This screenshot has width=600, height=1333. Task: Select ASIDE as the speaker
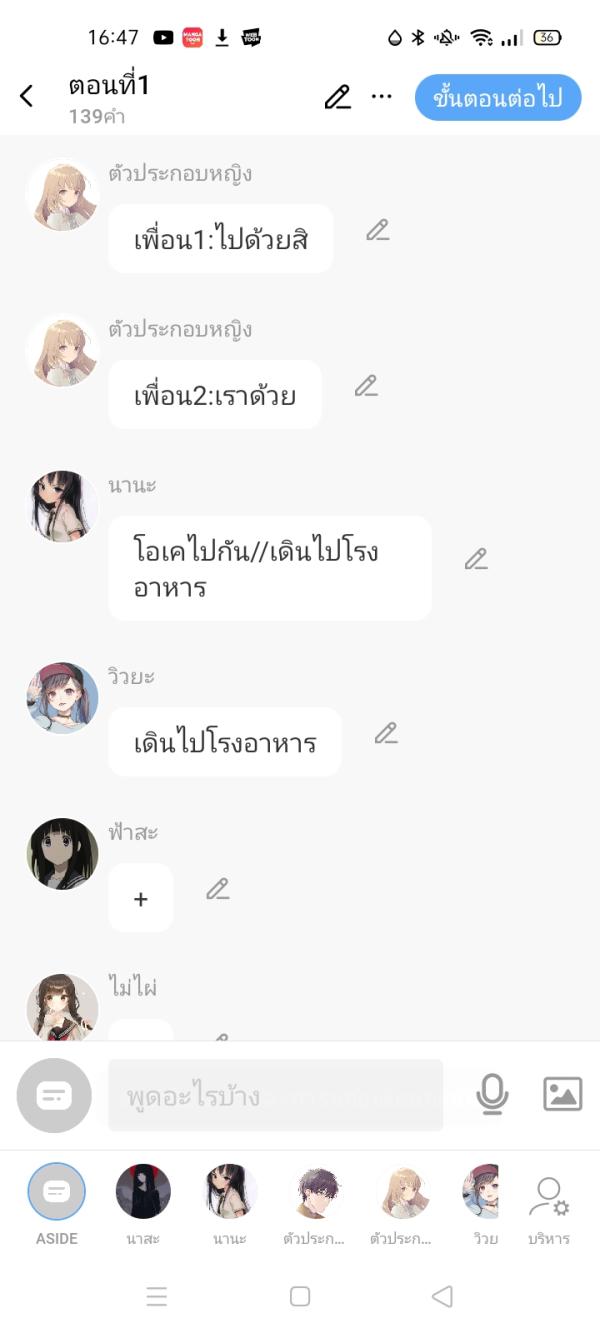(57, 1192)
